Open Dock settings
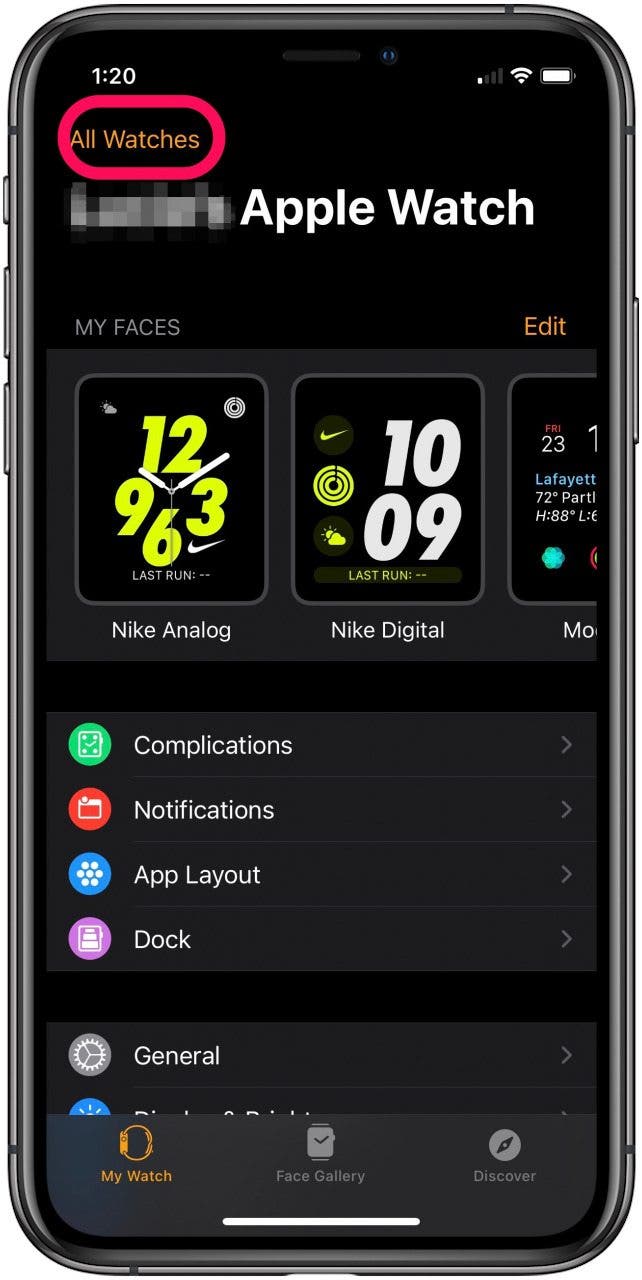 320,939
